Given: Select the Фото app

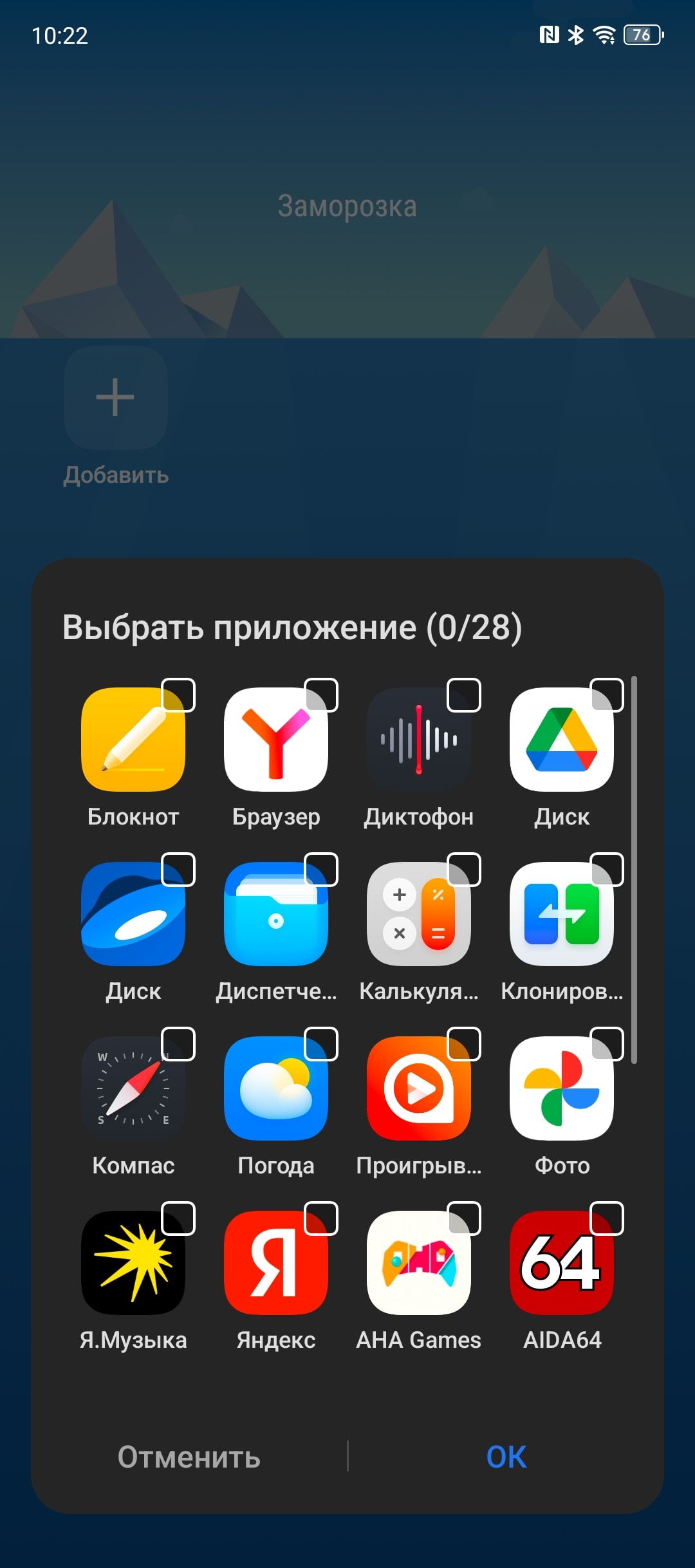Looking at the screenshot, I should pyautogui.click(x=562, y=1088).
